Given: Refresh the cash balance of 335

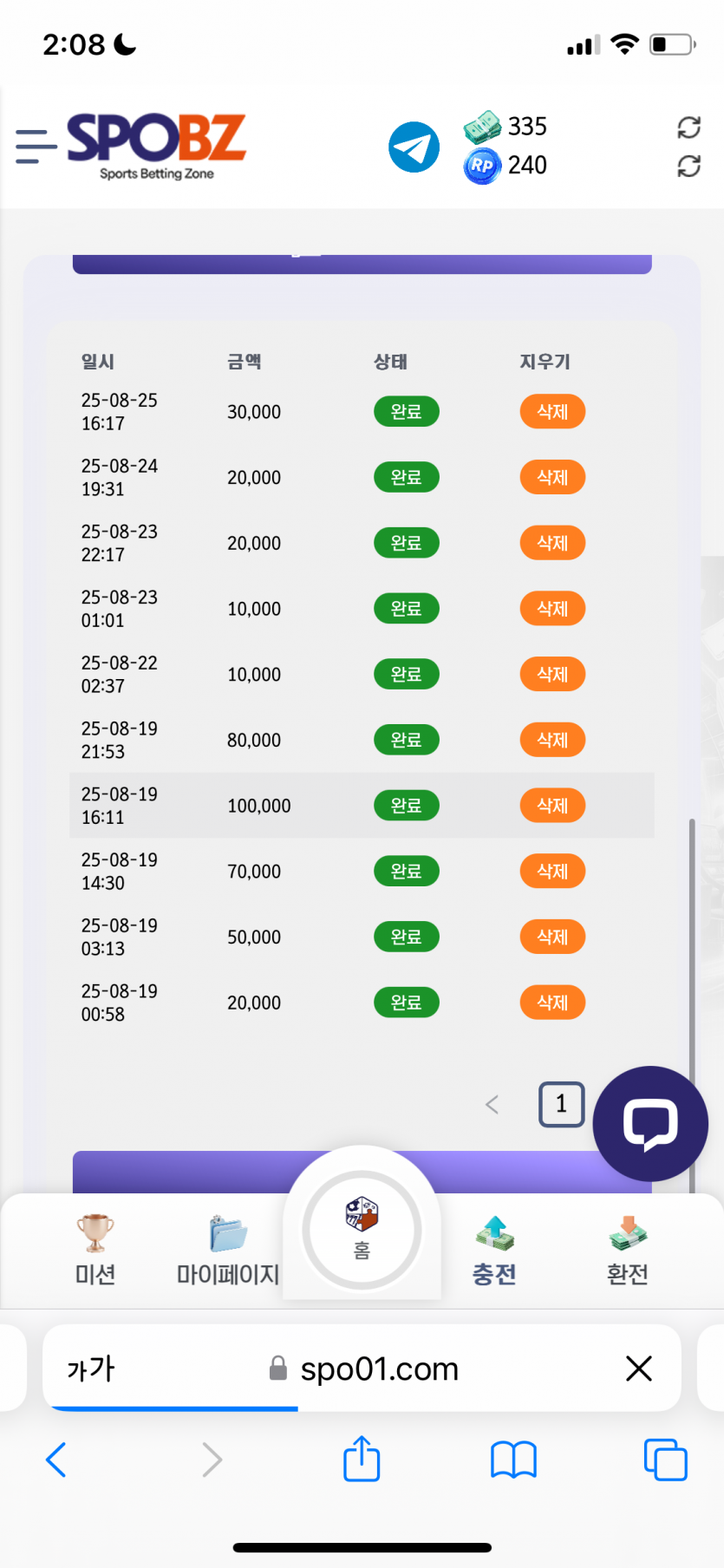Looking at the screenshot, I should (x=688, y=127).
